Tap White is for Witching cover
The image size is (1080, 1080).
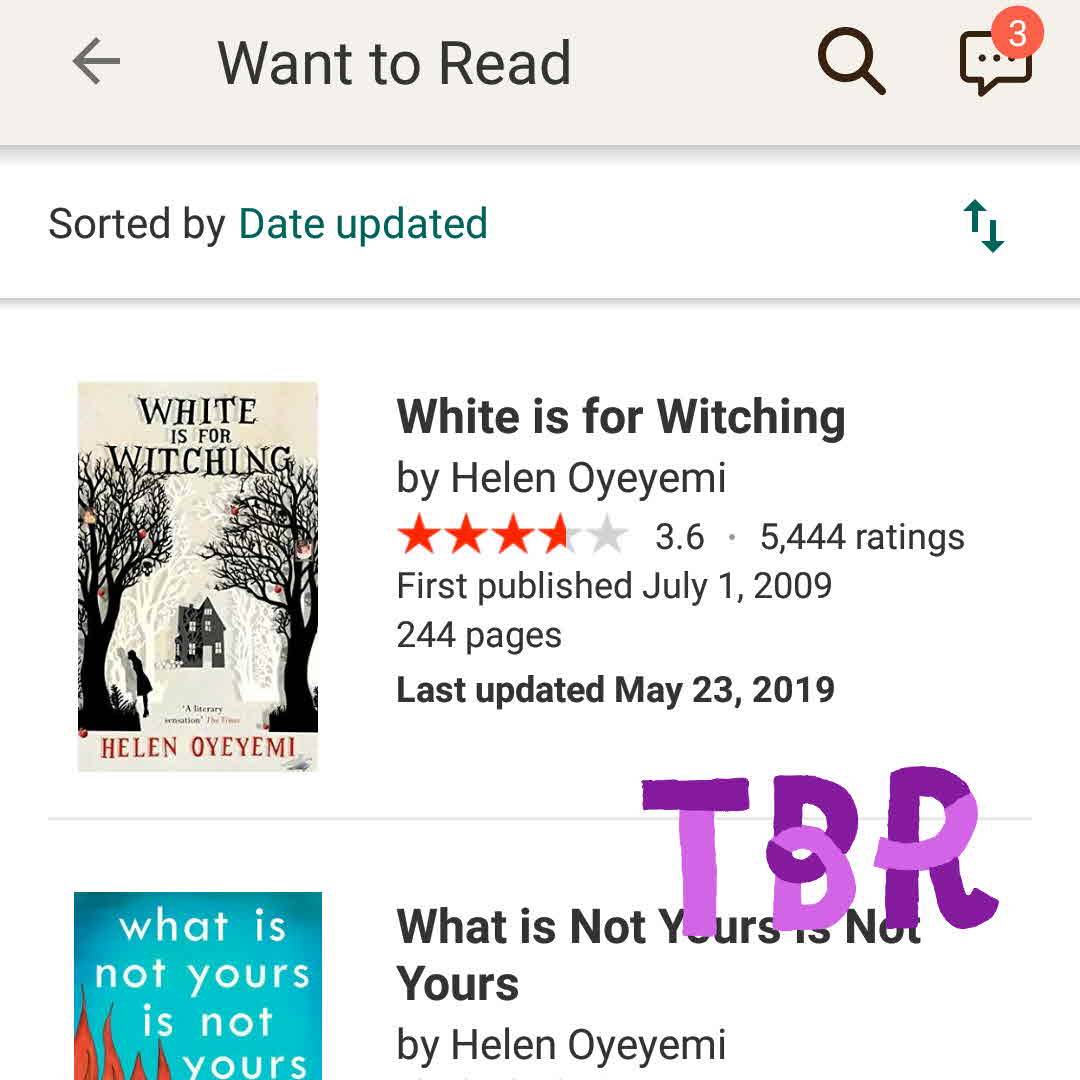pyautogui.click(x=198, y=576)
